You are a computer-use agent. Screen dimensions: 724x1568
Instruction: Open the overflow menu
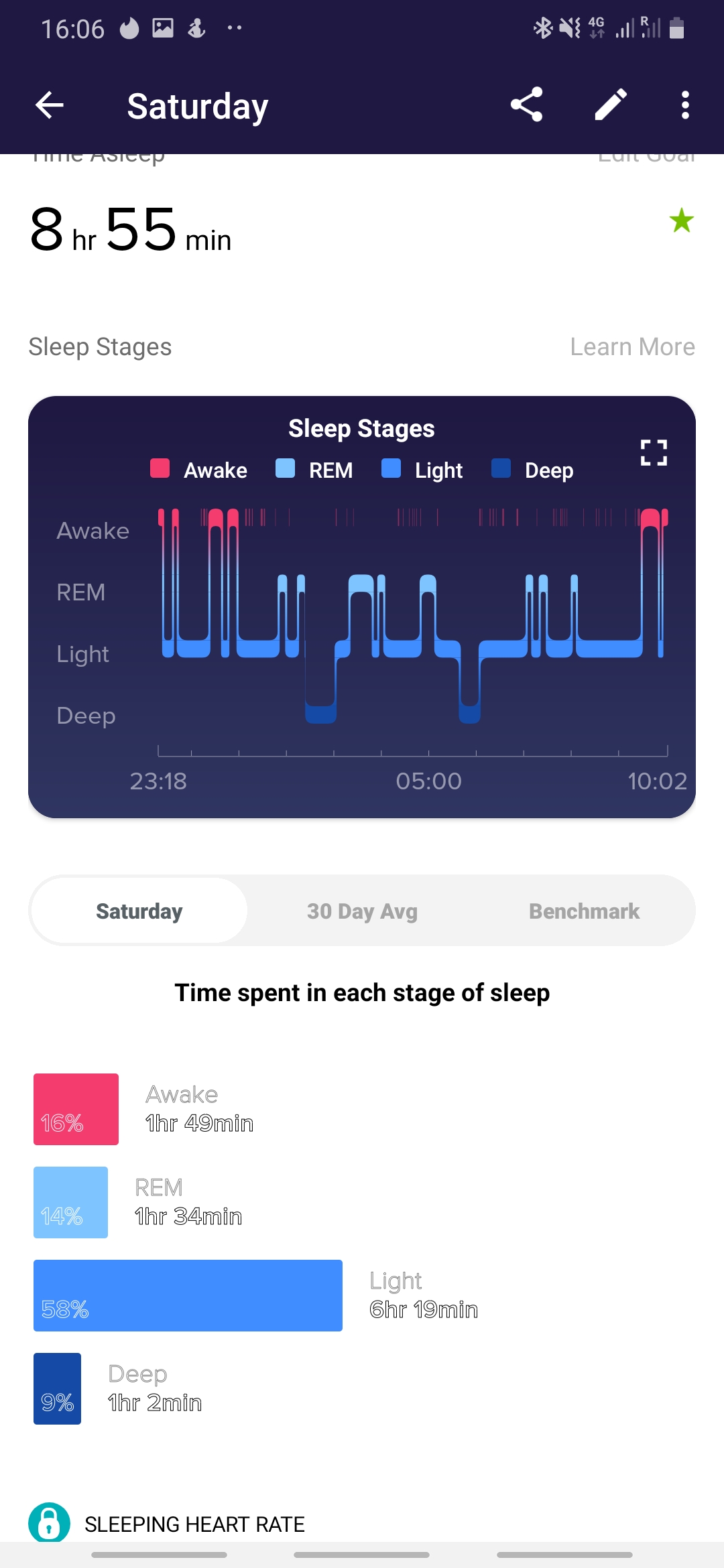coord(684,105)
